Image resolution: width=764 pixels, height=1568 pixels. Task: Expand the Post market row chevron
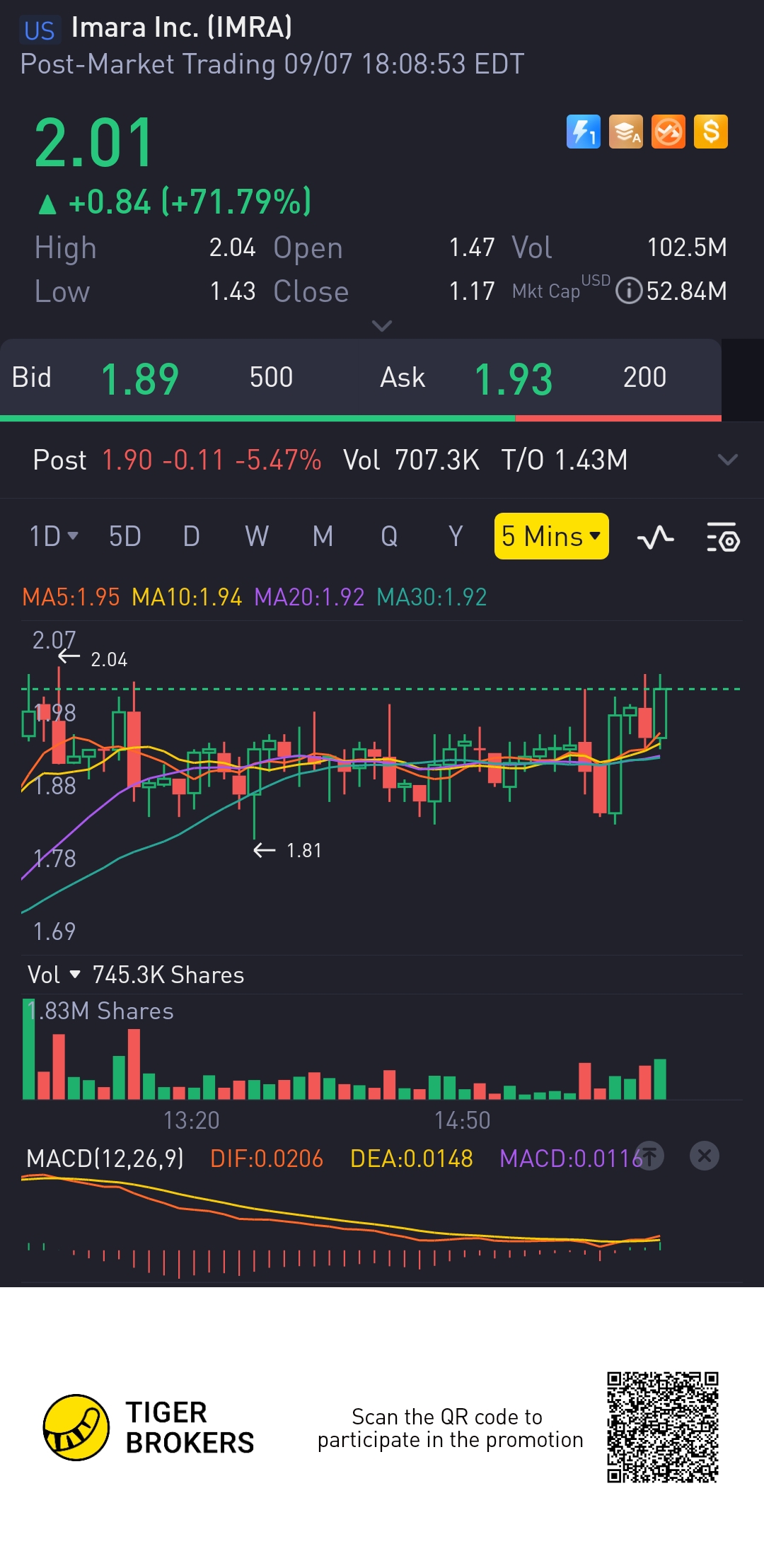727,460
